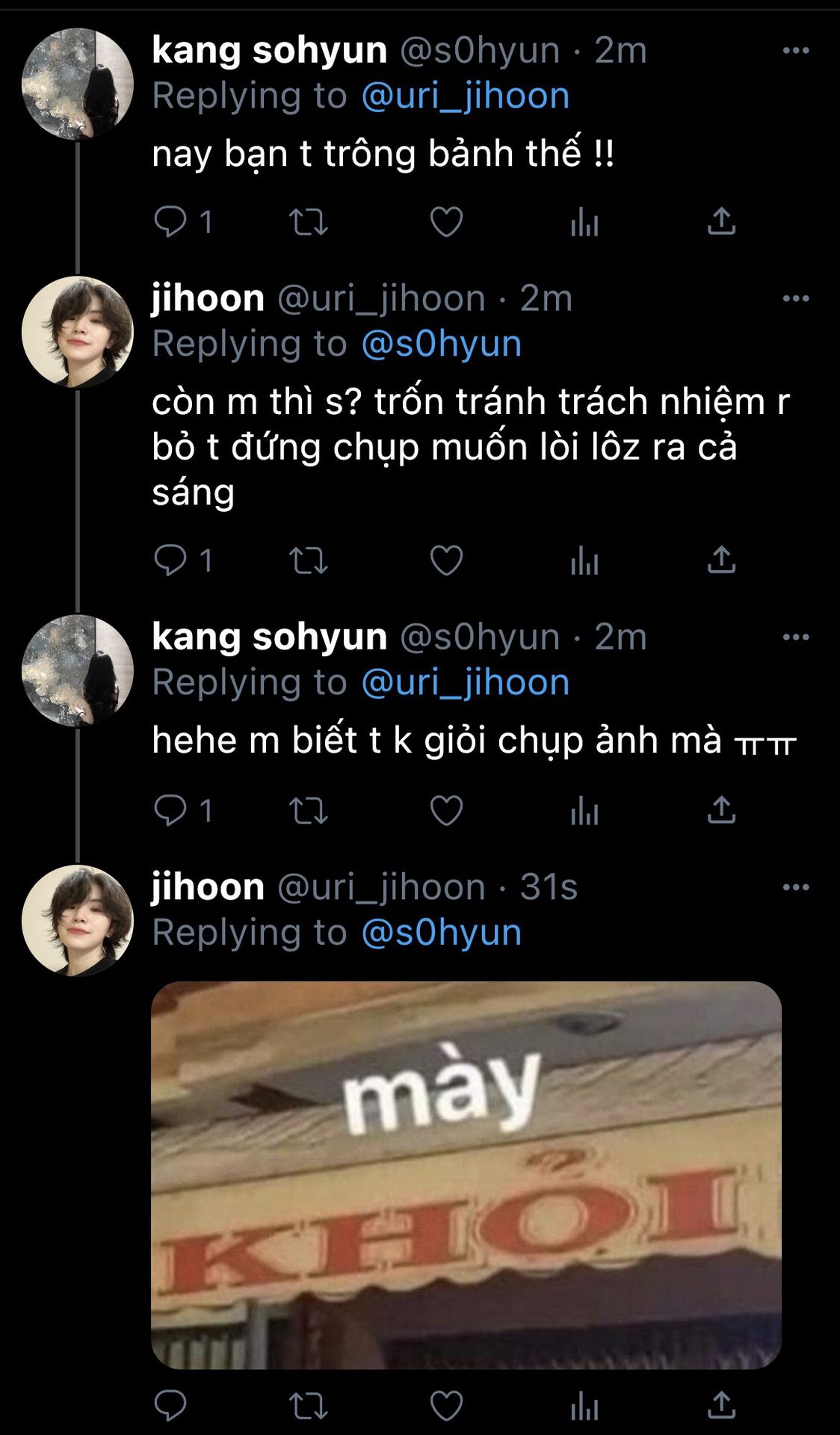The image size is (840, 1435).
Task: View analytics of 'hehe m biết t' tweet
Action: pos(584,811)
